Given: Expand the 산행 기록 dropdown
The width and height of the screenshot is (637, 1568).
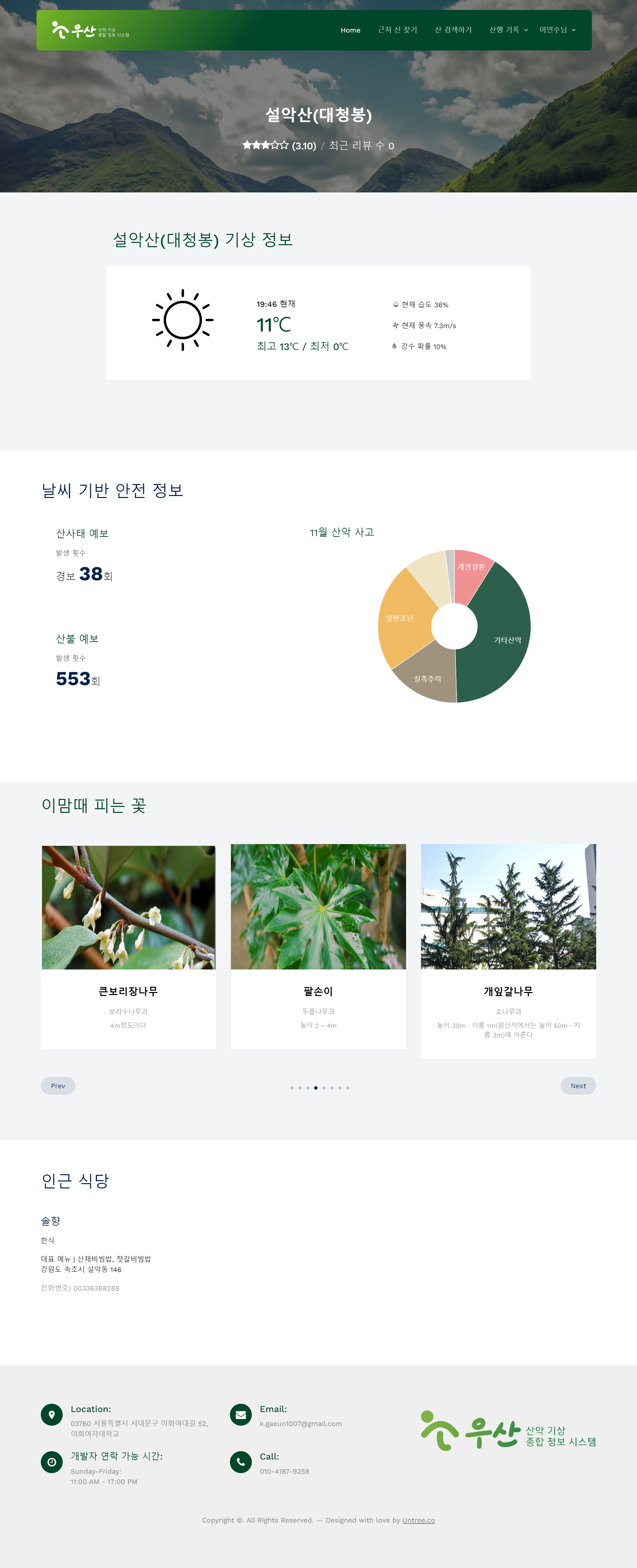Looking at the screenshot, I should (x=508, y=30).
